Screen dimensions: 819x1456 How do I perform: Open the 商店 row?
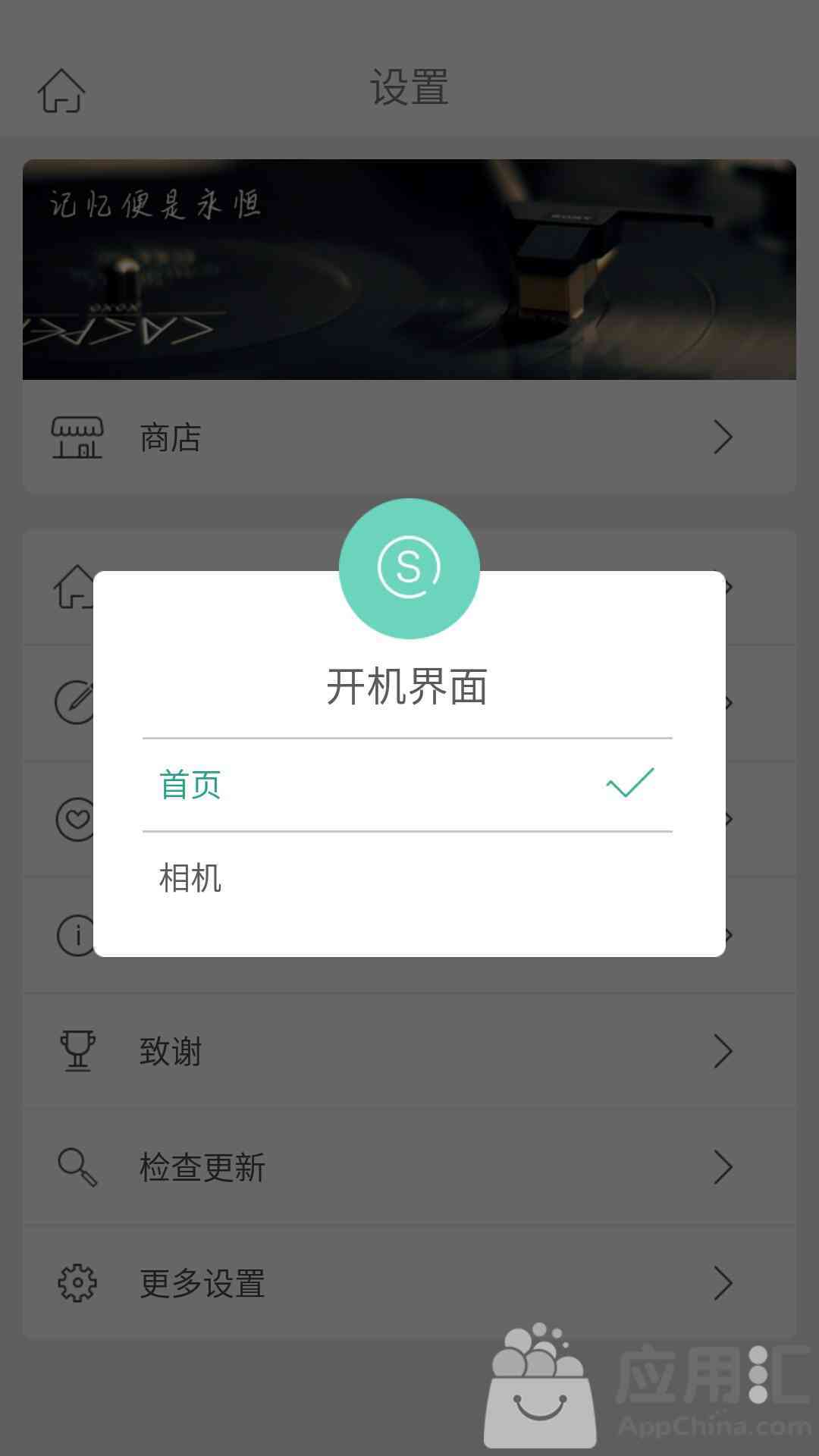tap(409, 438)
